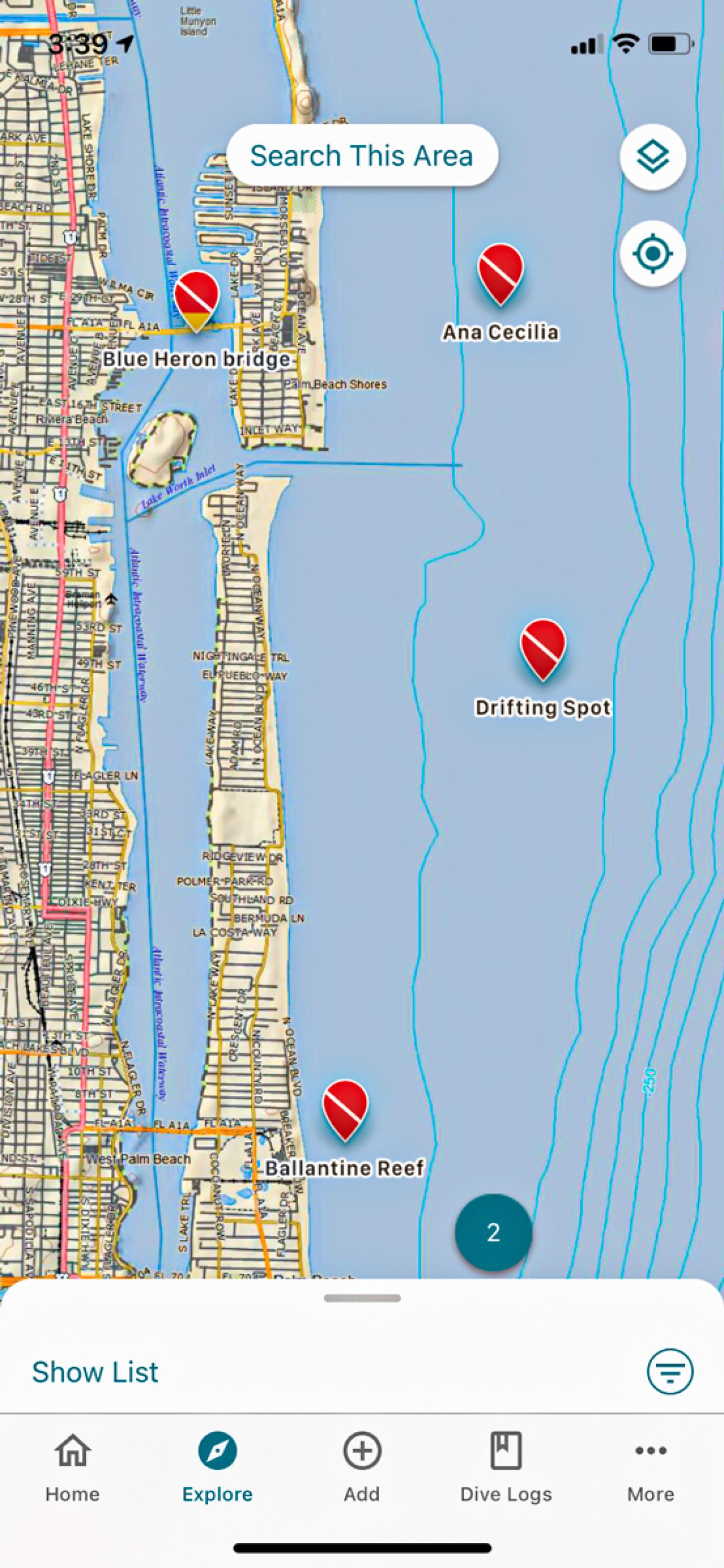Add a new dive entry
Viewport: 724px width, 1568px height.
(361, 1466)
